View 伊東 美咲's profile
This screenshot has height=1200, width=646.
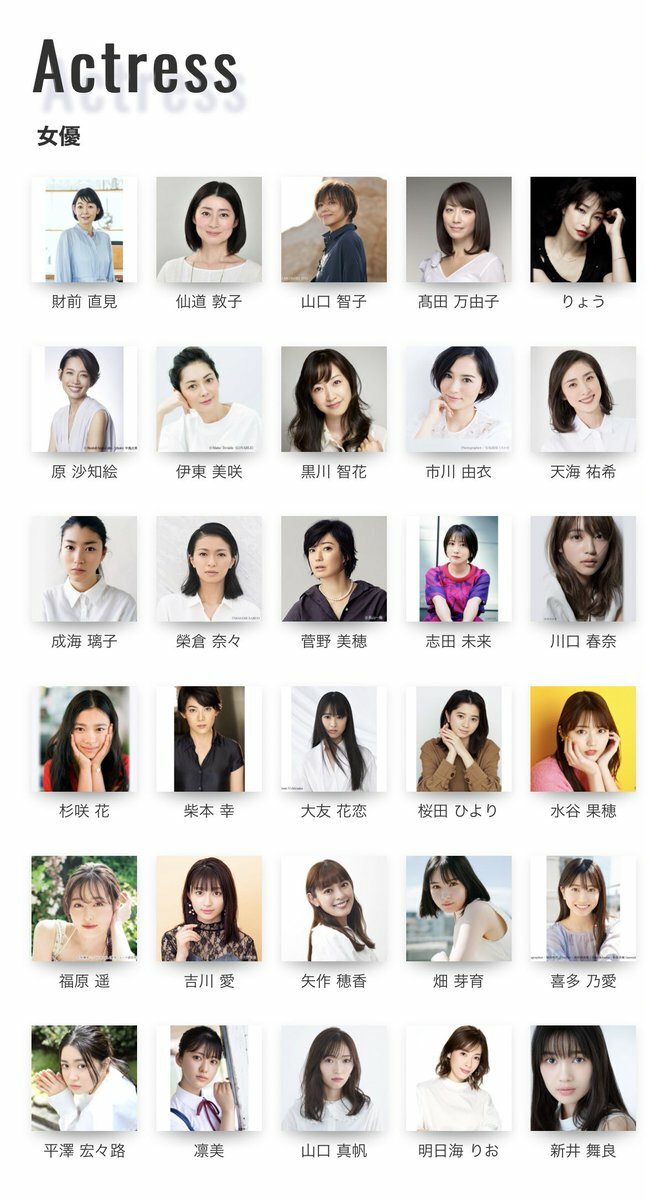[x=209, y=400]
